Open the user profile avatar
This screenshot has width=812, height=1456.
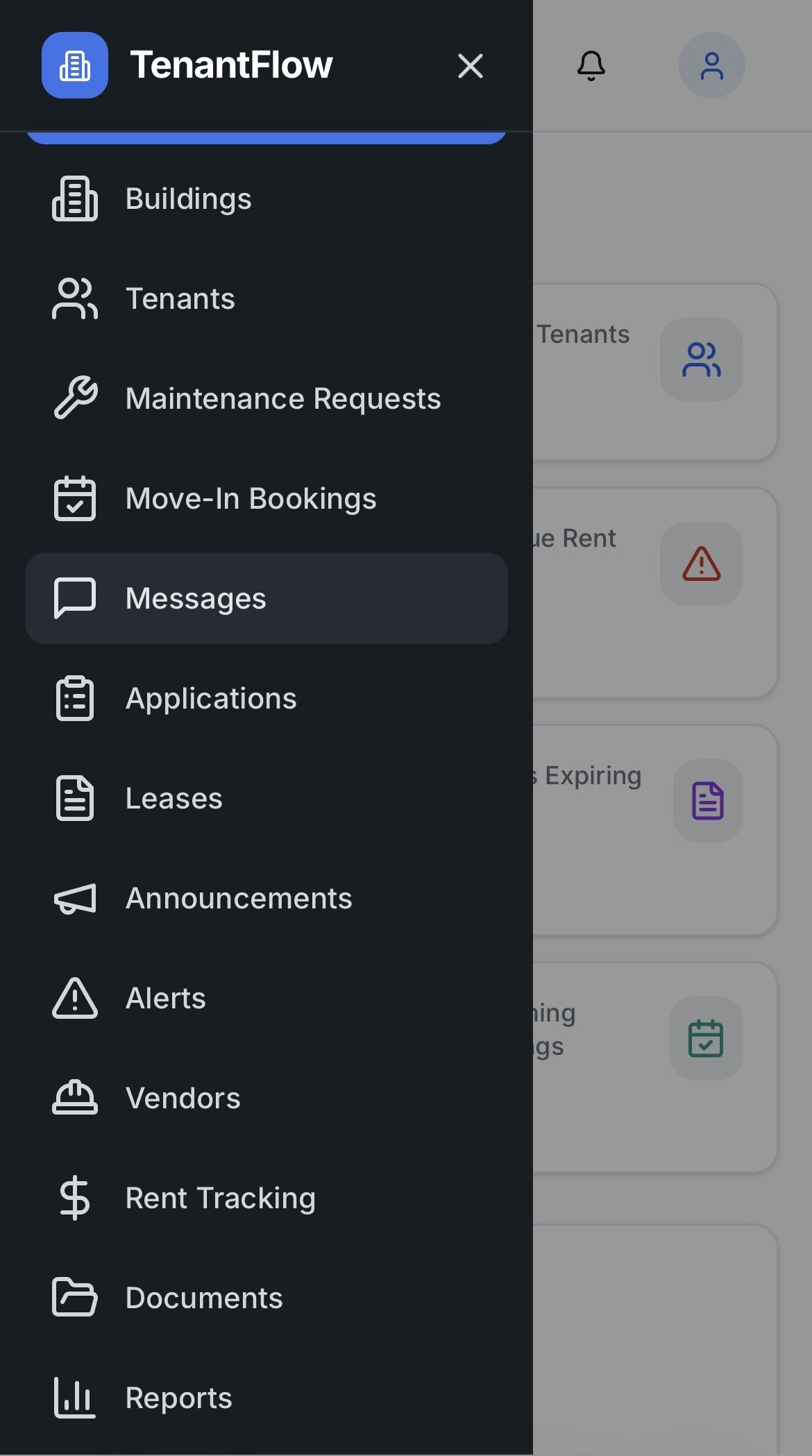tap(711, 66)
